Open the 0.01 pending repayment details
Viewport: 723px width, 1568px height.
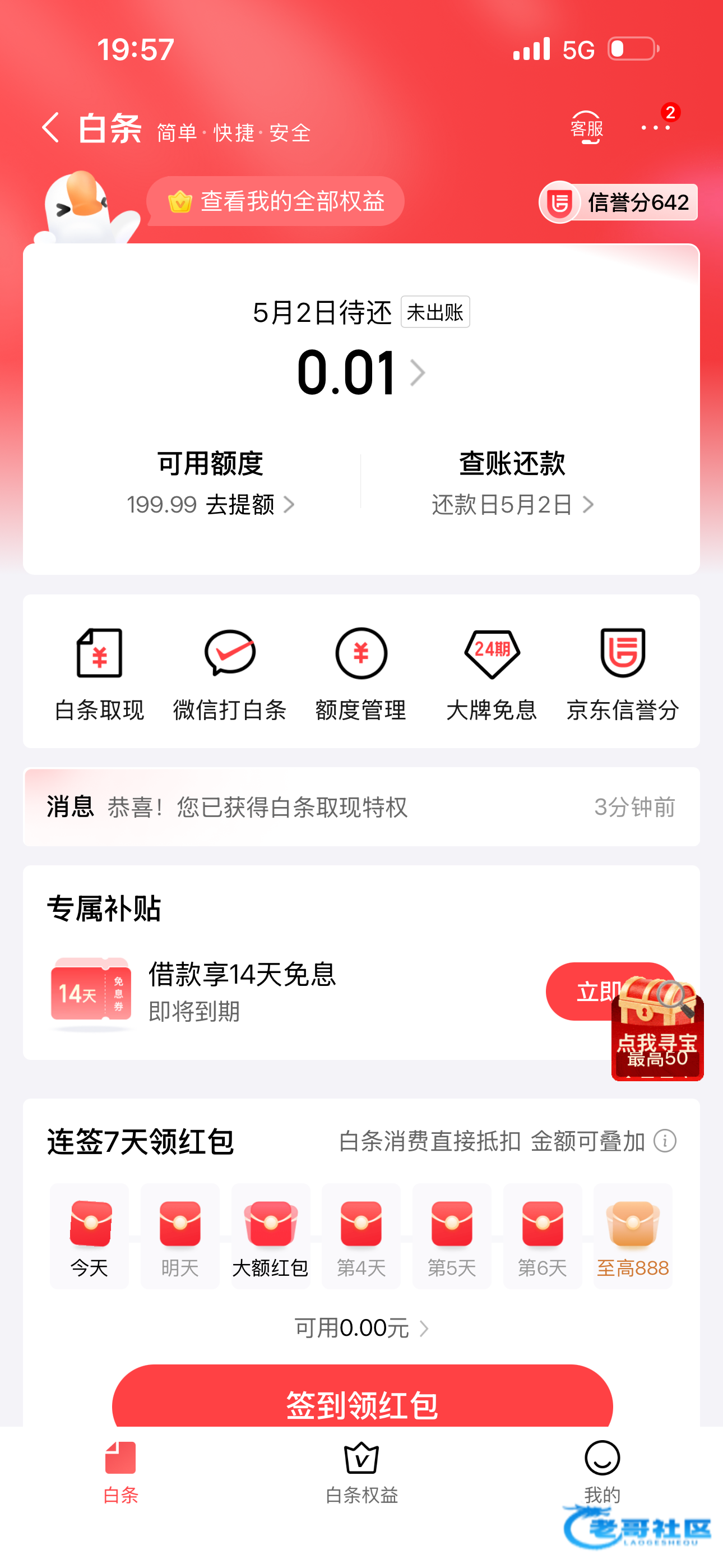point(360,372)
